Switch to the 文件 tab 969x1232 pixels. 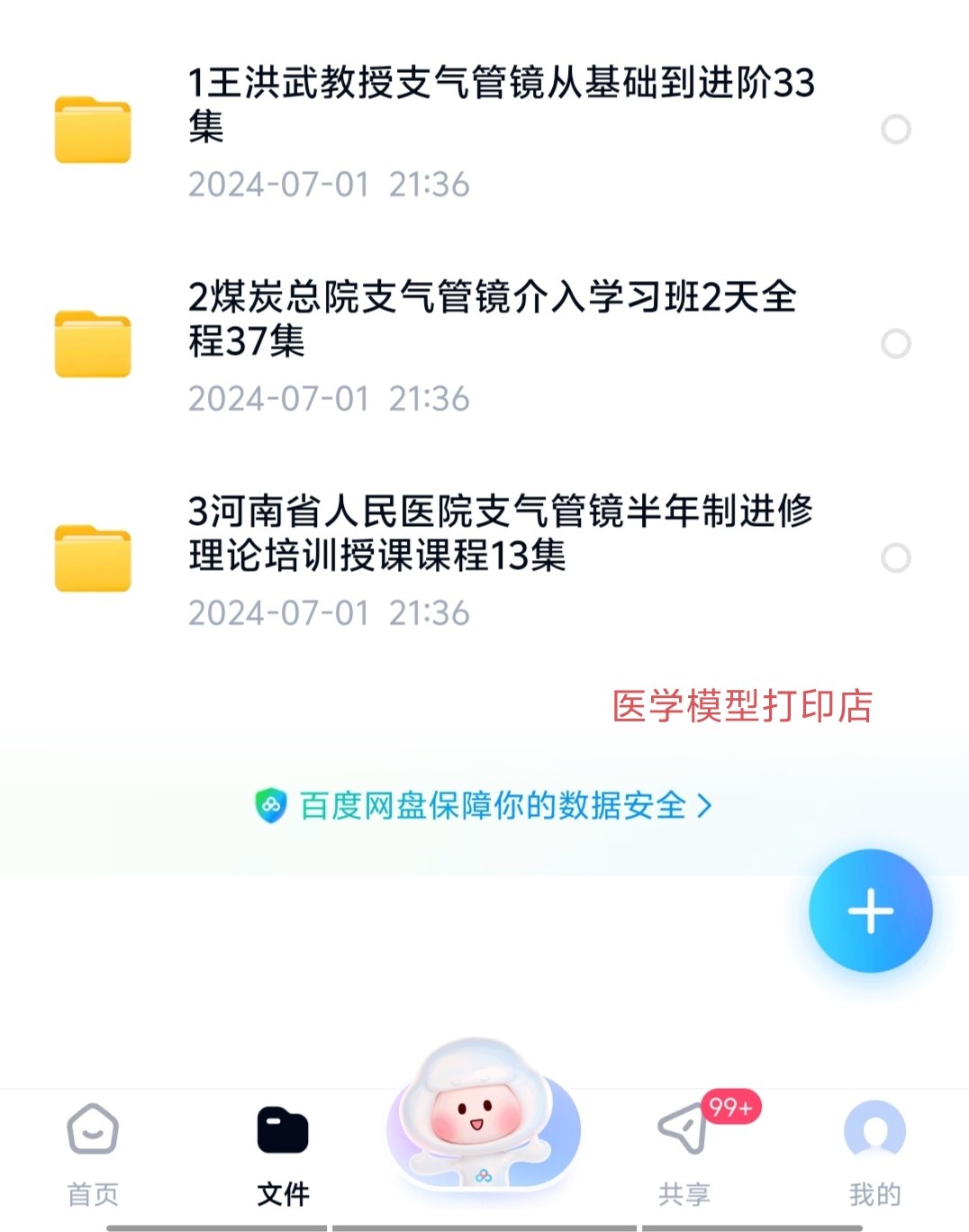(283, 1155)
